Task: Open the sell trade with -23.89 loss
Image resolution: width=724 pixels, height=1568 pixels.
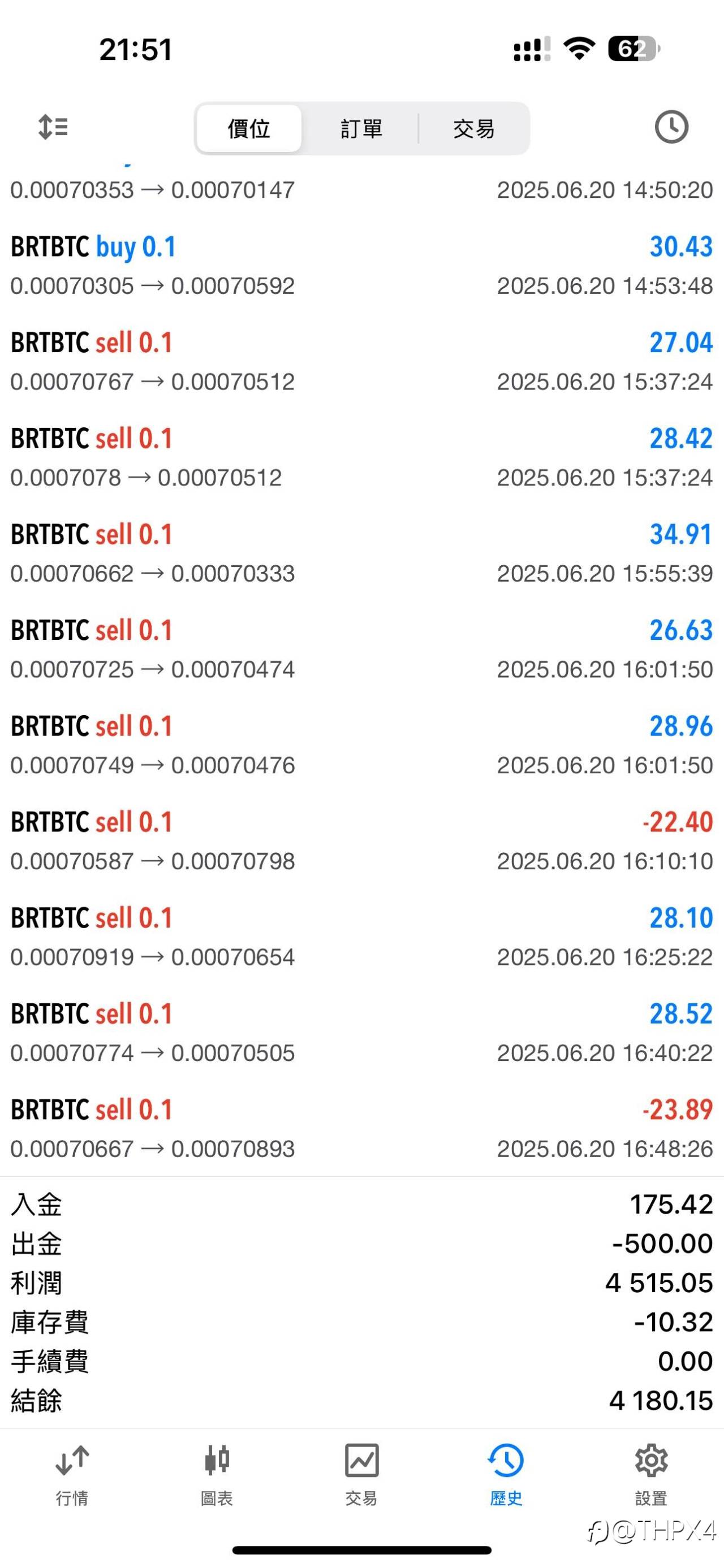Action: point(361,1129)
